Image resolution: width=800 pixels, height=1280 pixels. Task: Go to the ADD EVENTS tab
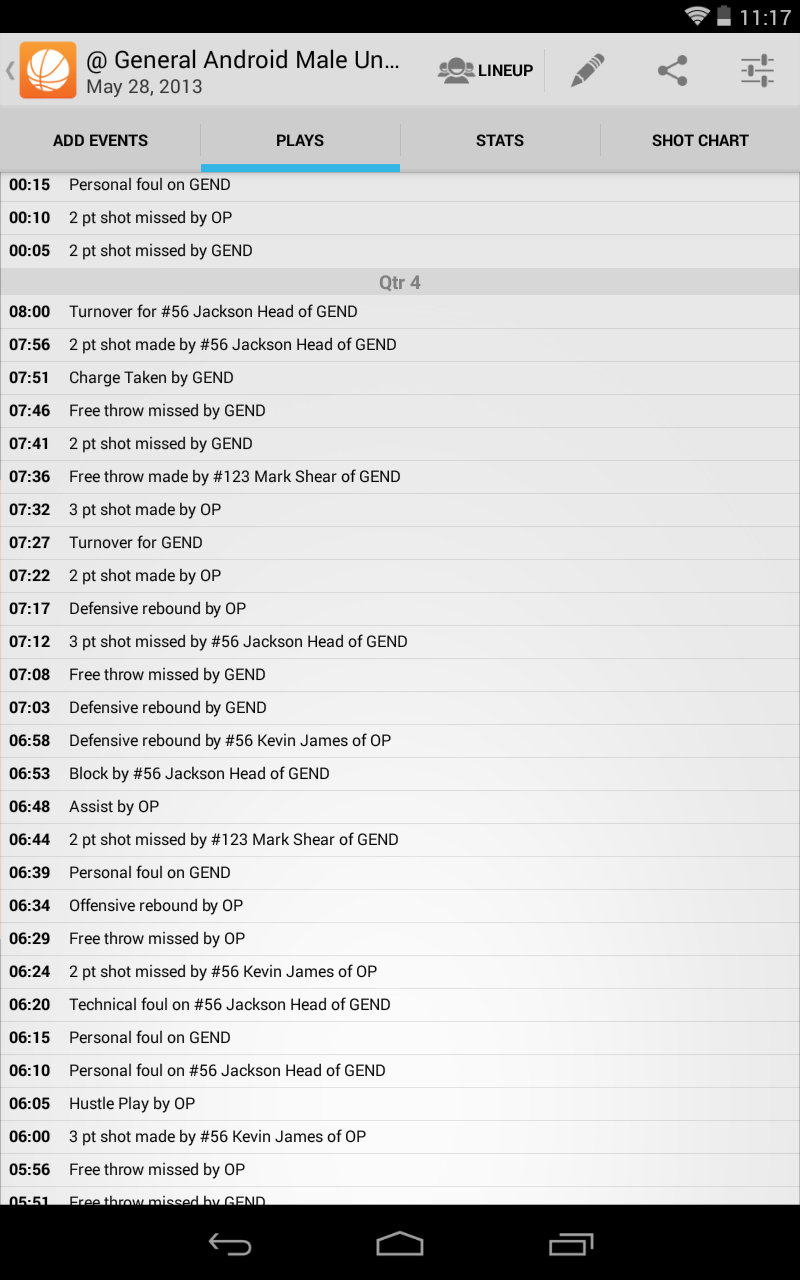click(x=100, y=141)
